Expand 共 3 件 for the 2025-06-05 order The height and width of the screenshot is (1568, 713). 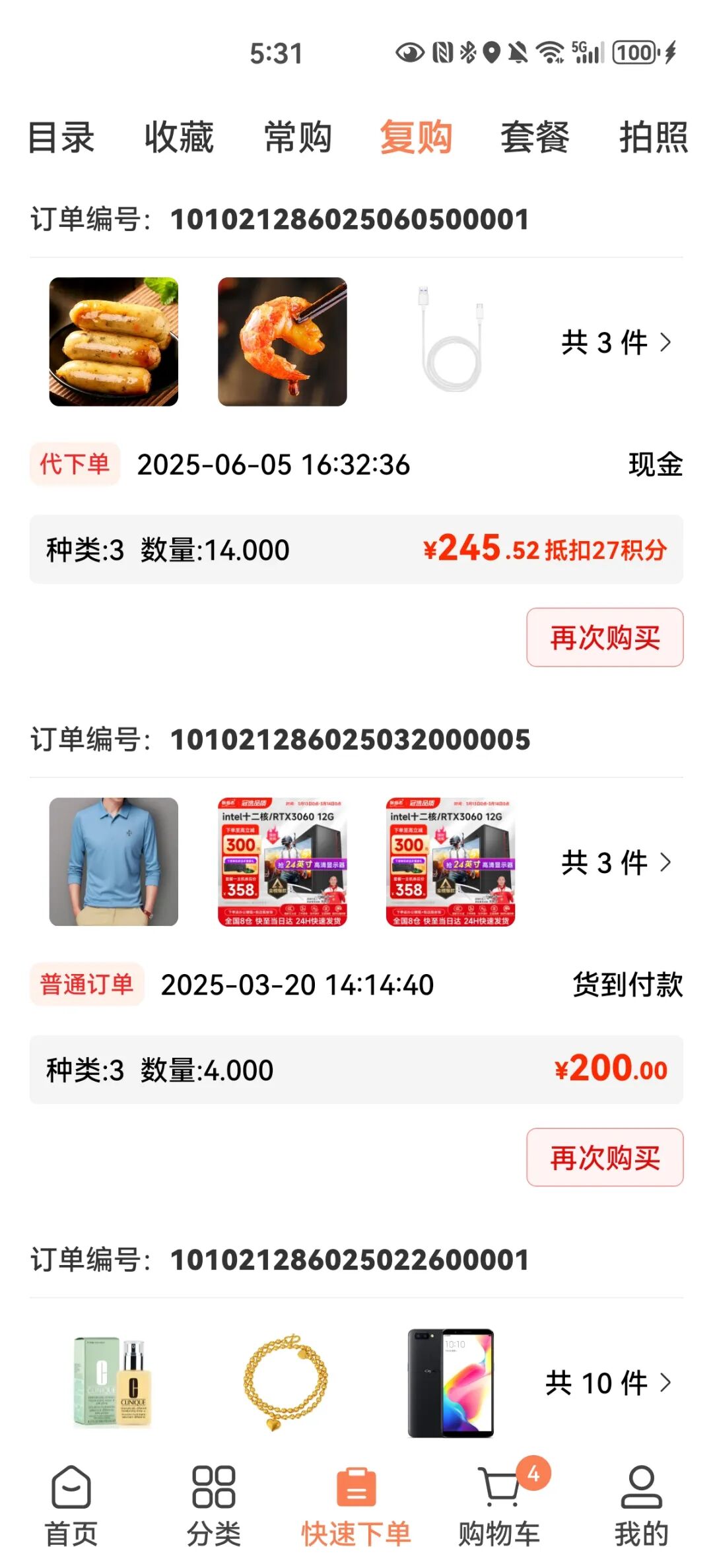tap(615, 343)
